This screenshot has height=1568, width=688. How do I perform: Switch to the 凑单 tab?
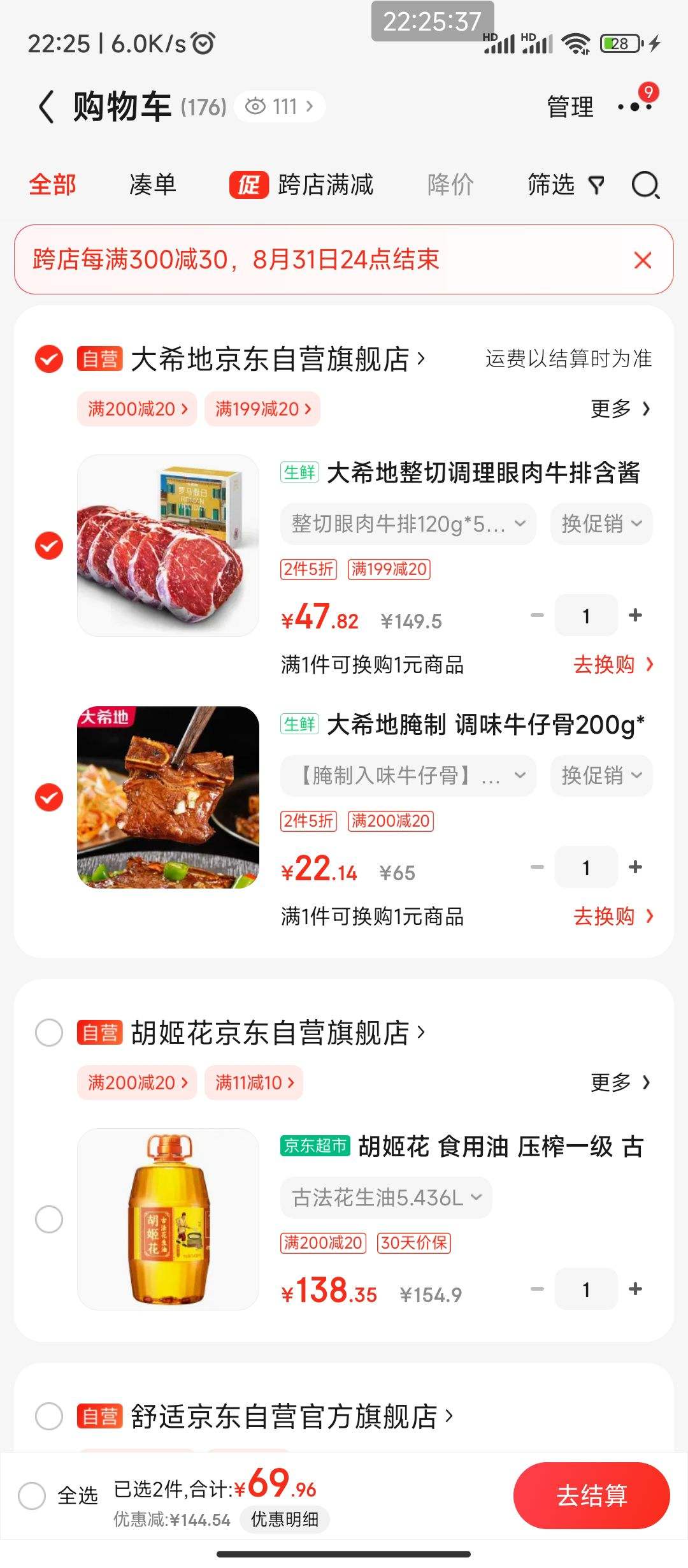coord(152,185)
